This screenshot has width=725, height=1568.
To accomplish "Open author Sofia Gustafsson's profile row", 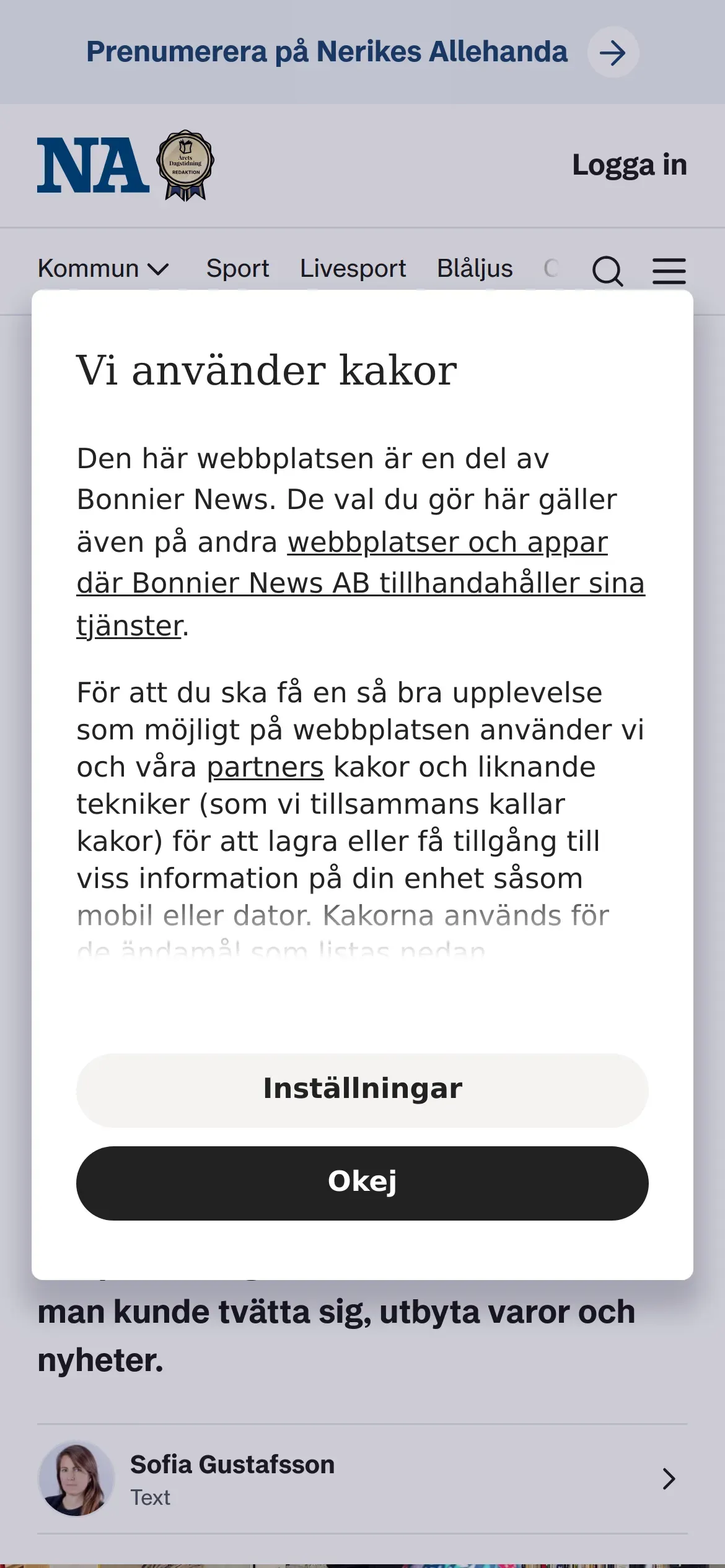I will tap(362, 1479).
